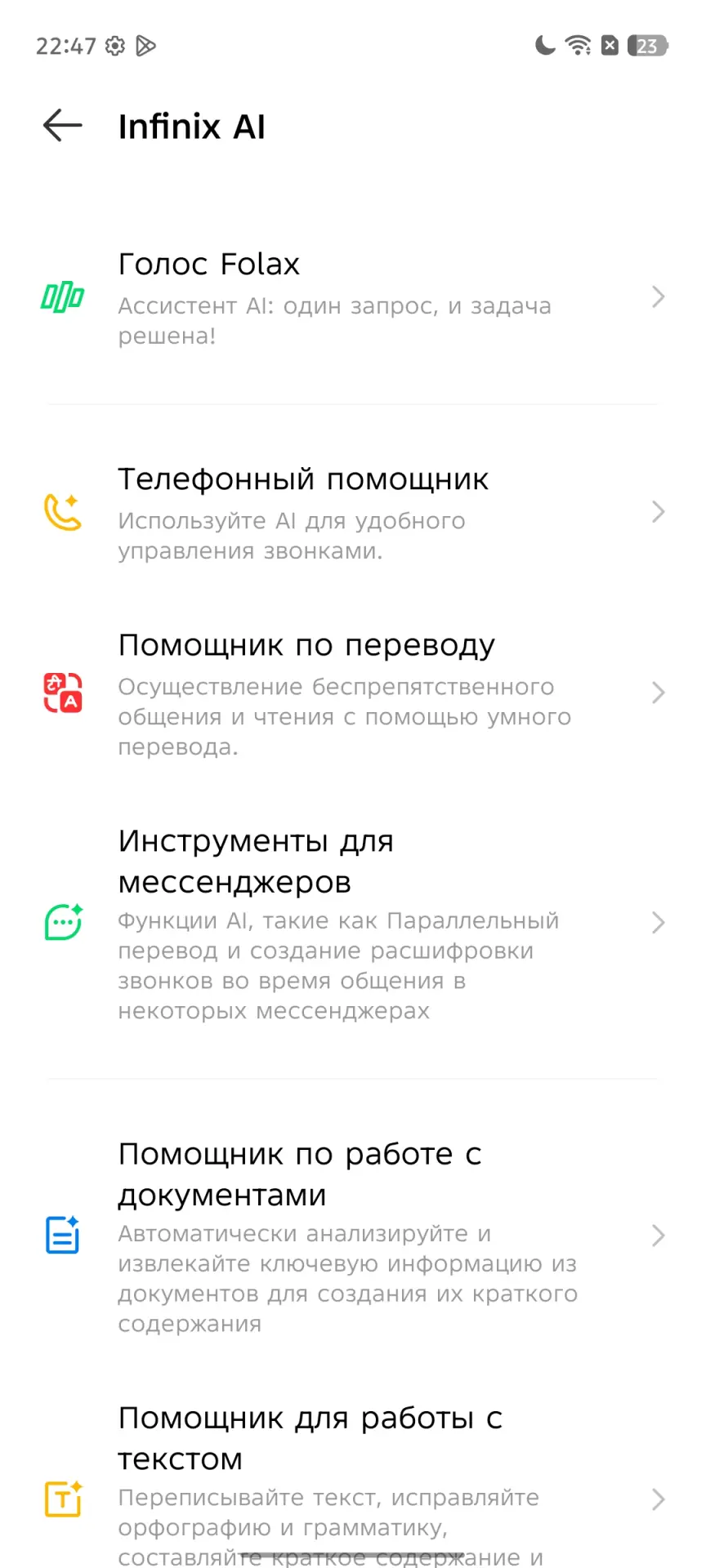Go back from Infinix AI
This screenshot has height=1568, width=706.
(x=63, y=126)
